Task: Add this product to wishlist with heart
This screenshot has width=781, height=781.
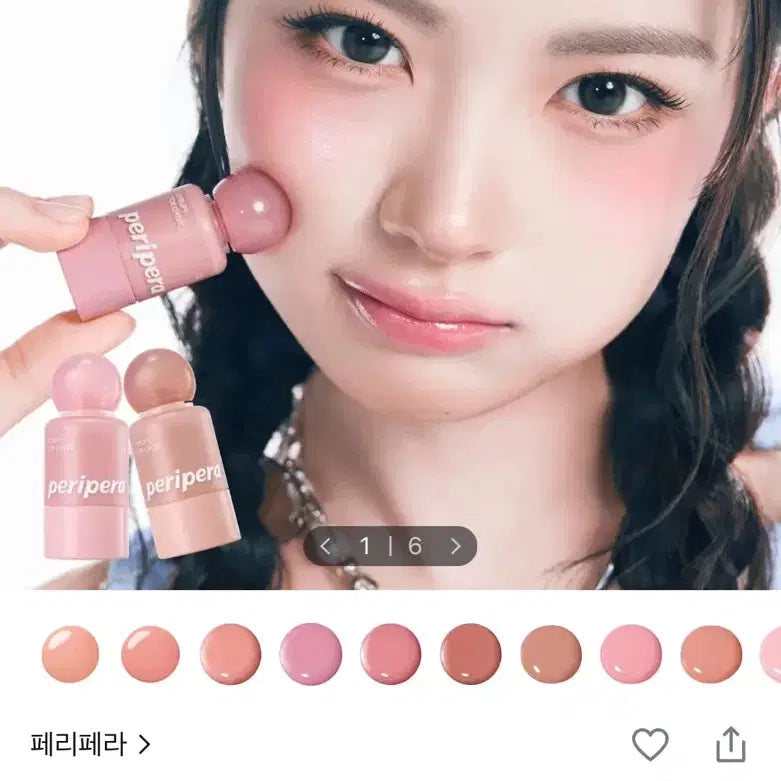Action: point(650,744)
